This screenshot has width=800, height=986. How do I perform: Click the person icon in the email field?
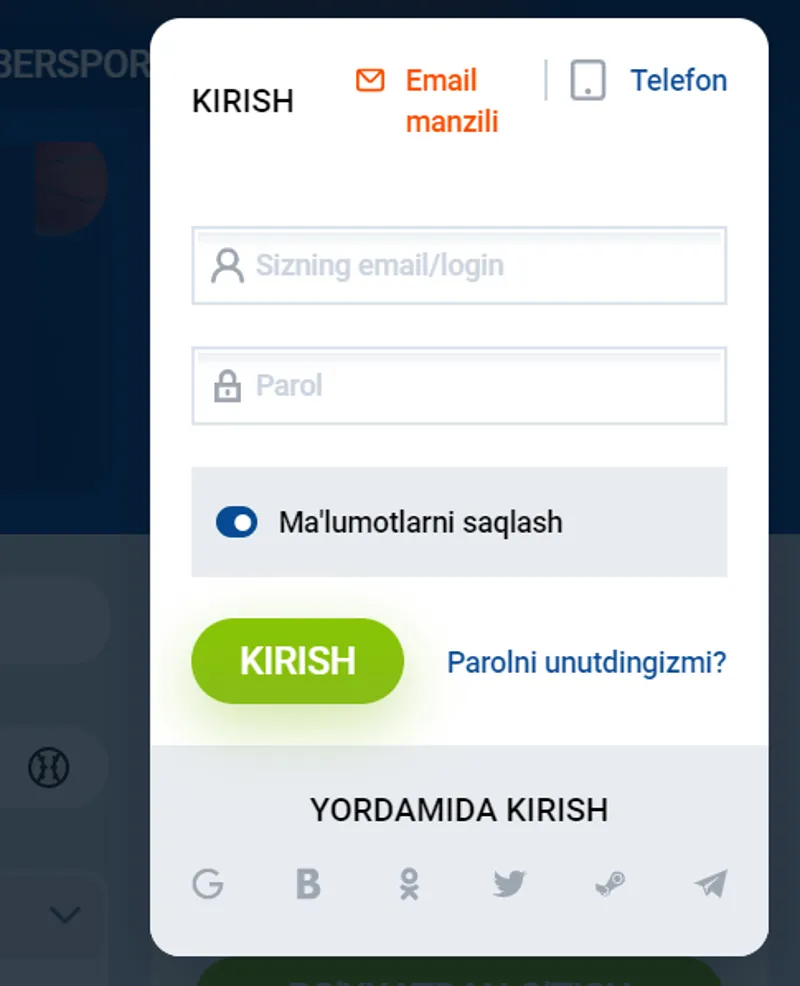point(228,266)
